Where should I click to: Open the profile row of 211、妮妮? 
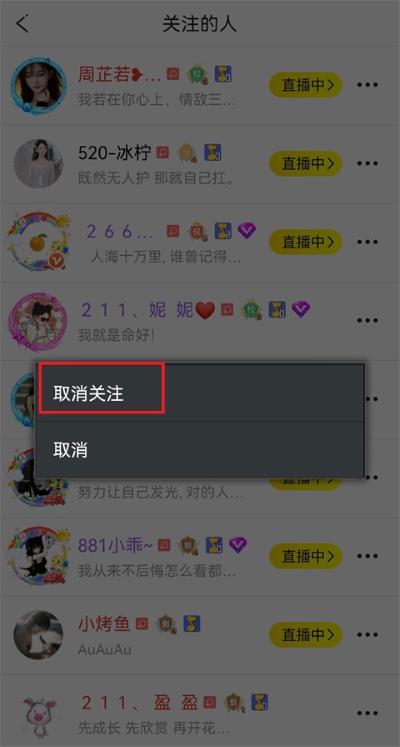[200, 321]
